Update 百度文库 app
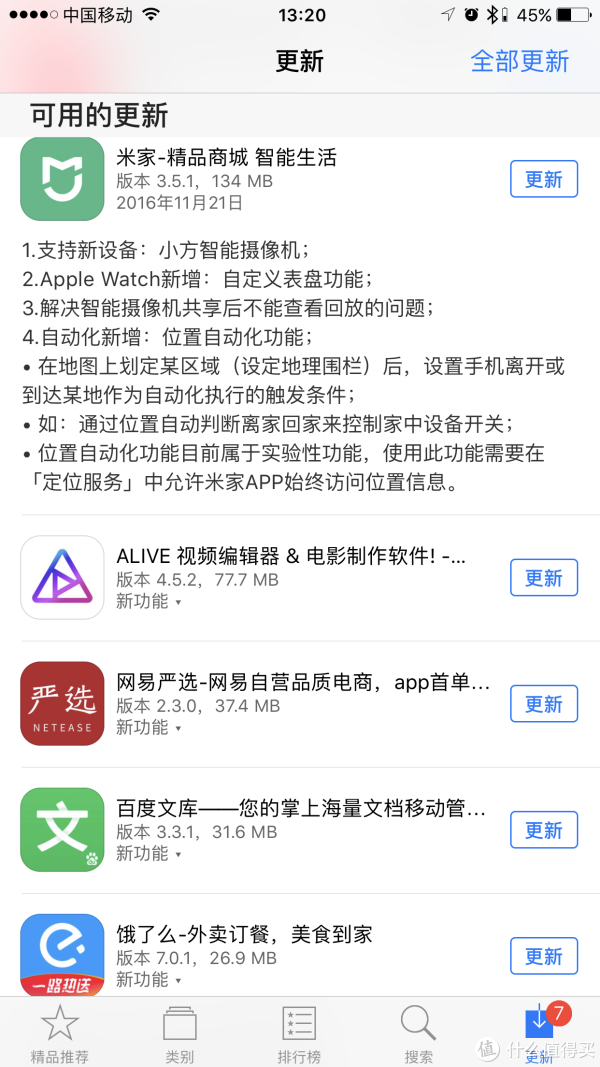This screenshot has height=1067, width=600. (543, 830)
